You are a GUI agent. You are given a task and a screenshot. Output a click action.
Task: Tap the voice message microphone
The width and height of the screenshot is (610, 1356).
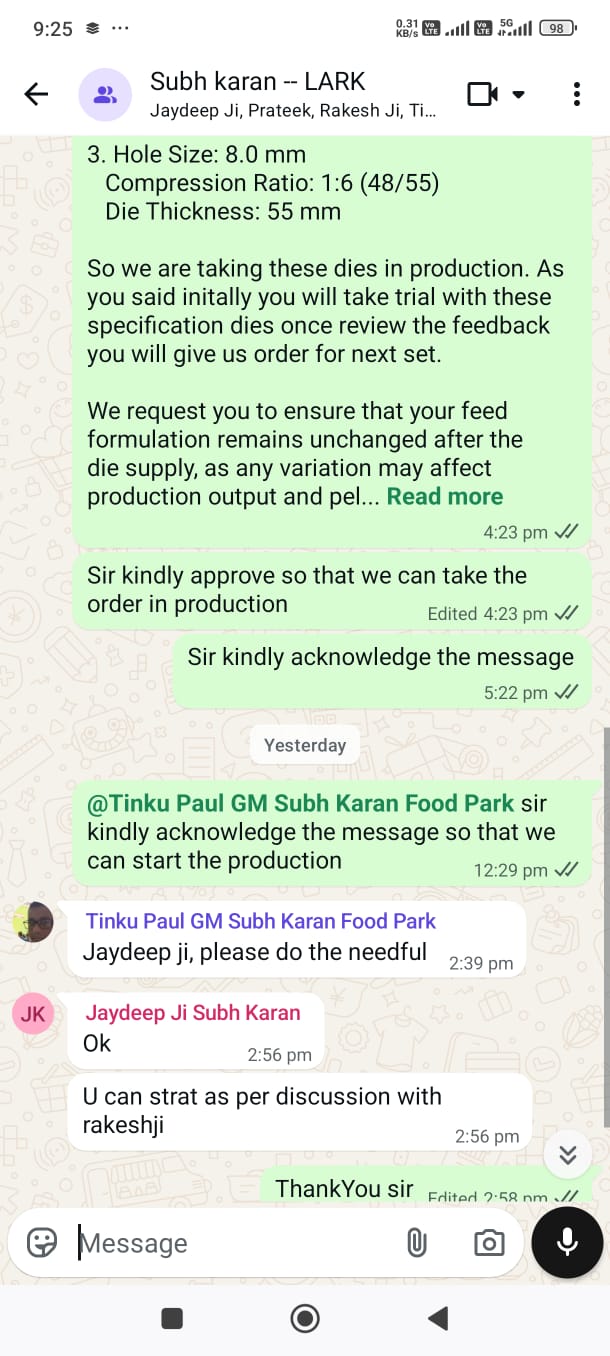click(567, 1242)
